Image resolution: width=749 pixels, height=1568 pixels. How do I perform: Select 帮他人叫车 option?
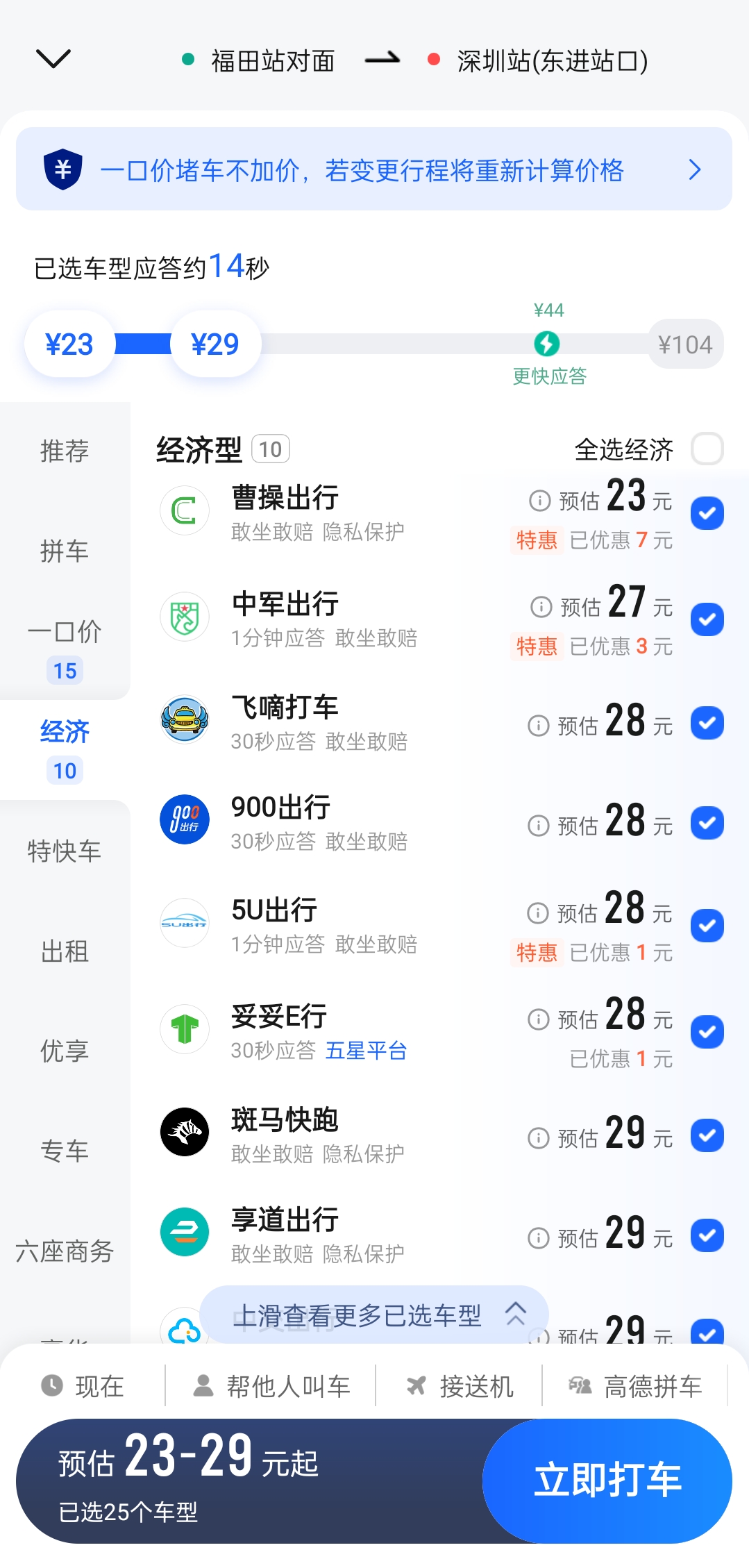271,1386
